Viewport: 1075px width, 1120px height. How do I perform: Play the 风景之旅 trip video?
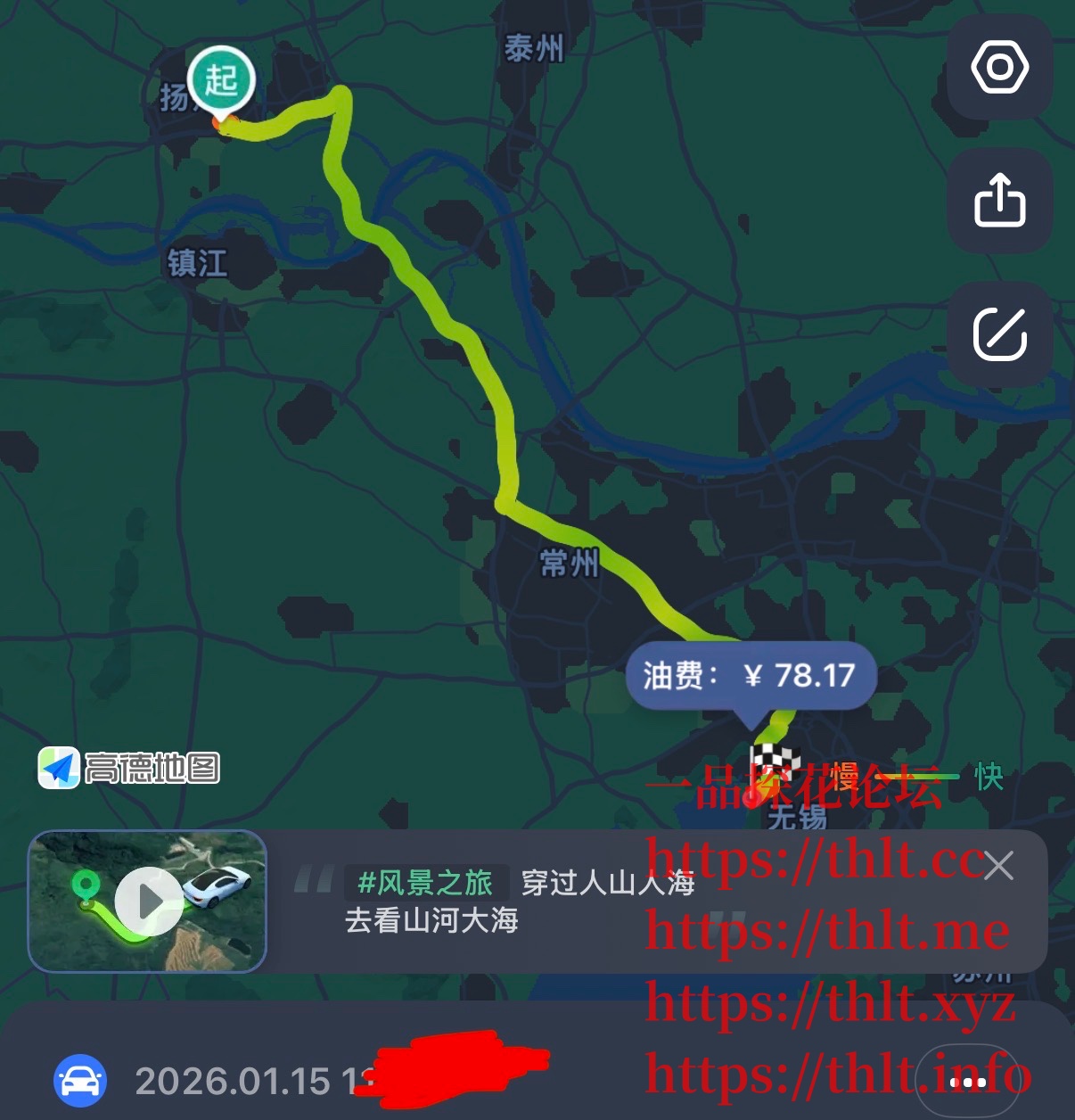click(149, 901)
